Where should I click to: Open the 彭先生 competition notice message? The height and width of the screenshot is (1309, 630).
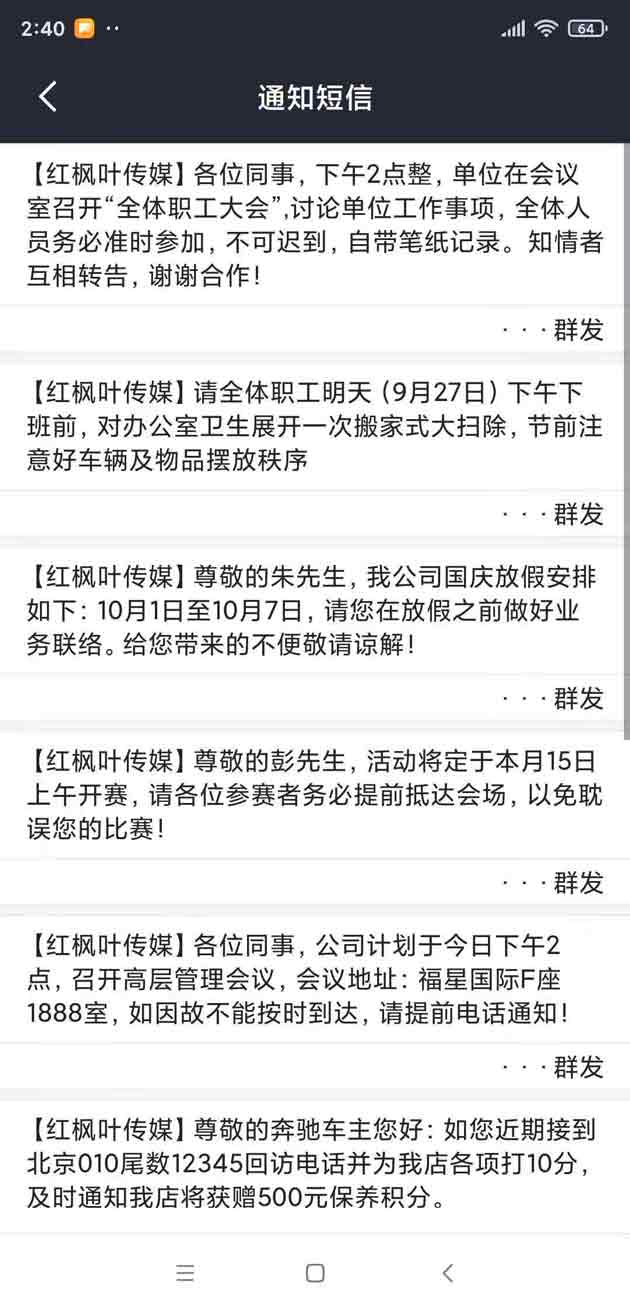(314, 794)
